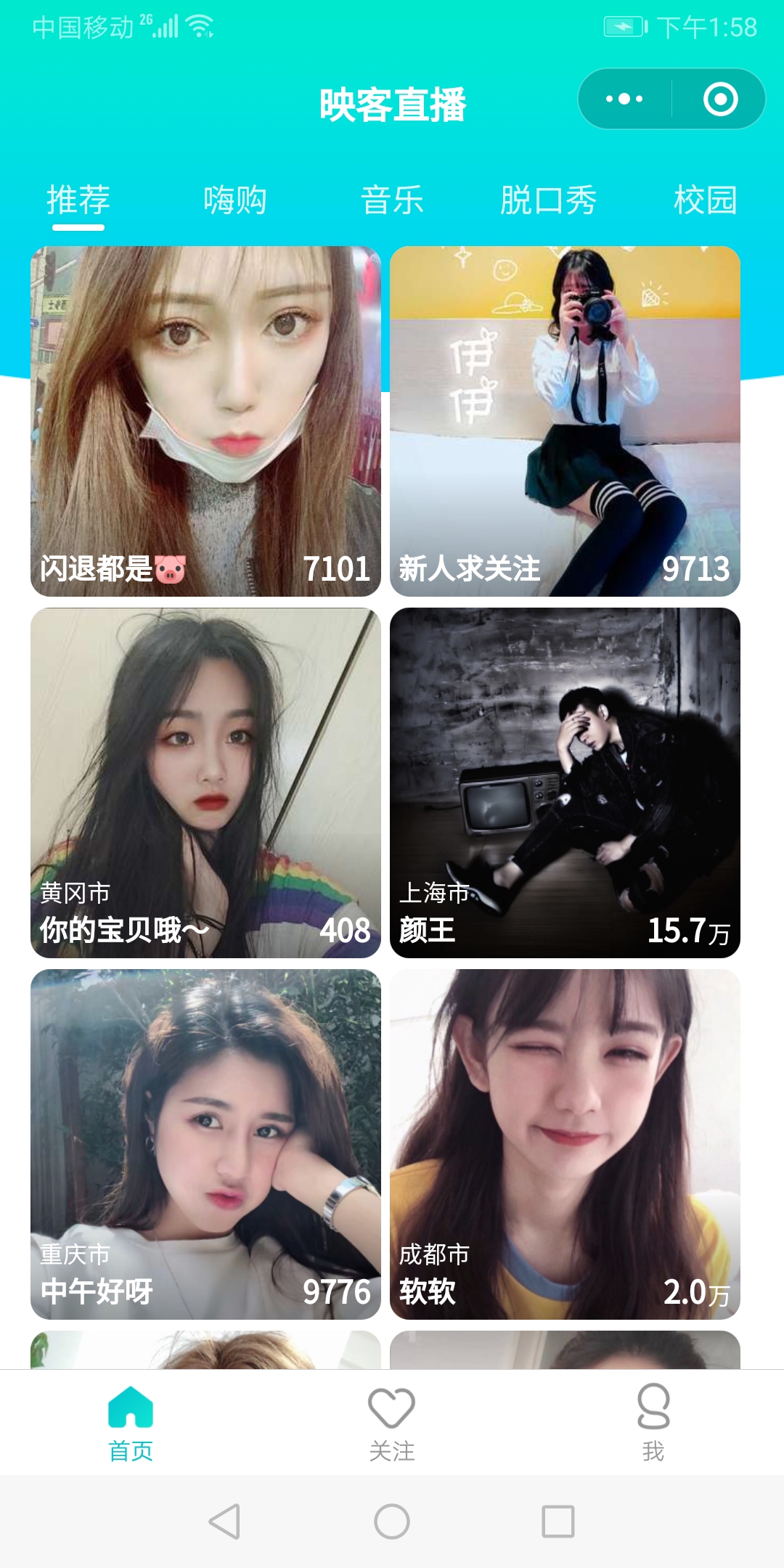The image size is (784, 1568).
Task: Open the 闪退都是 live stream
Action: click(x=205, y=421)
